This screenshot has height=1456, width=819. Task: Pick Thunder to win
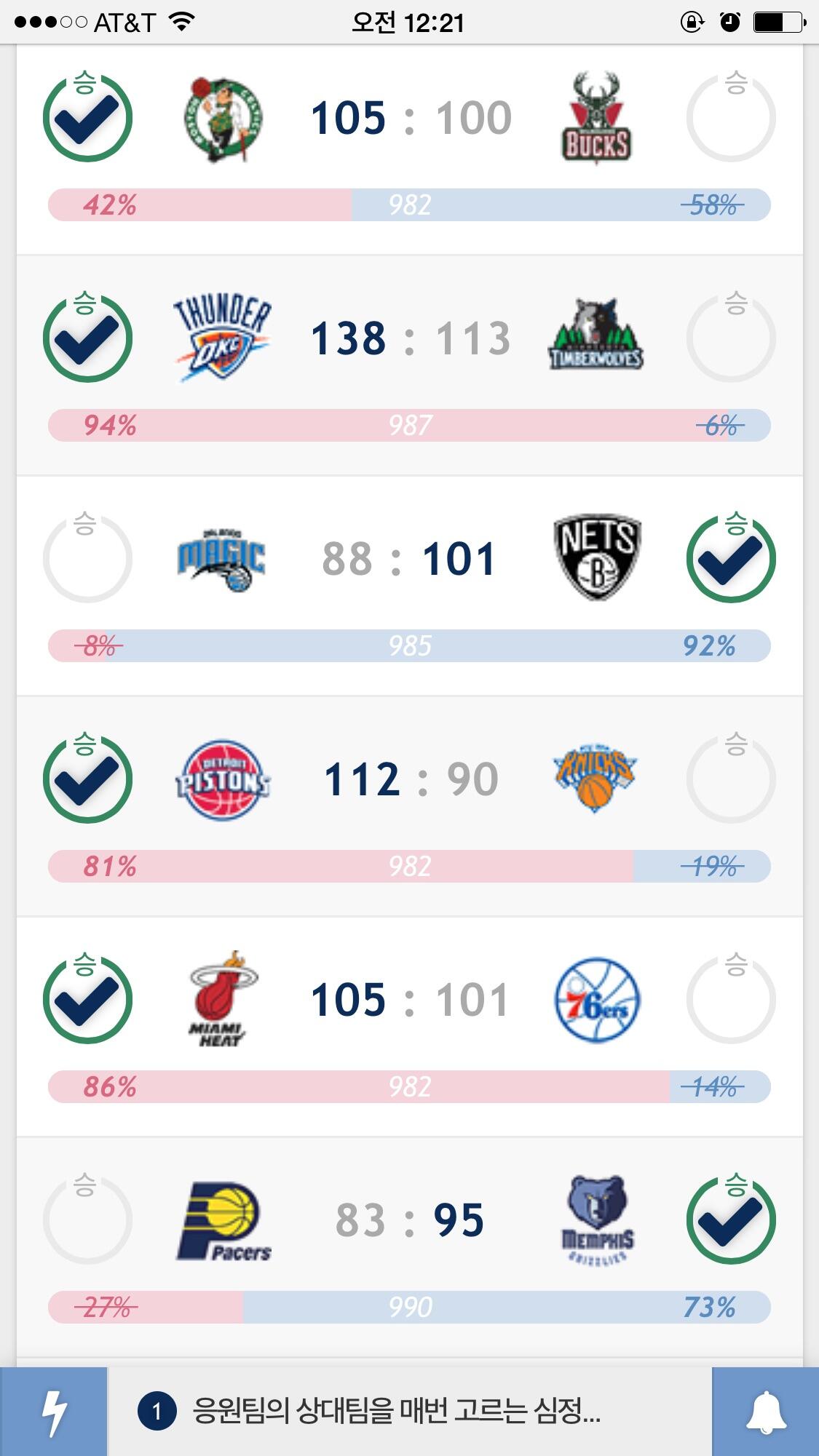(x=87, y=338)
